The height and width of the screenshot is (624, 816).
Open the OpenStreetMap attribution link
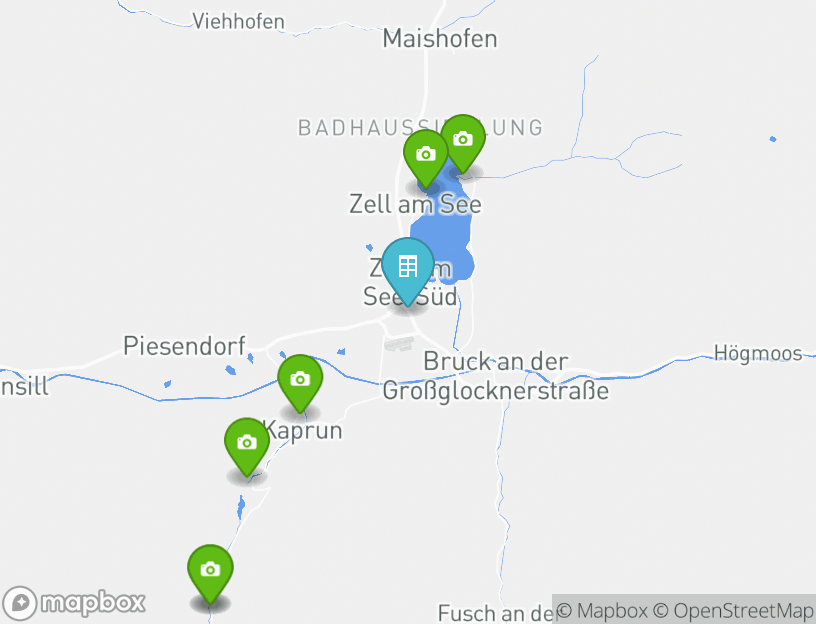click(x=734, y=610)
